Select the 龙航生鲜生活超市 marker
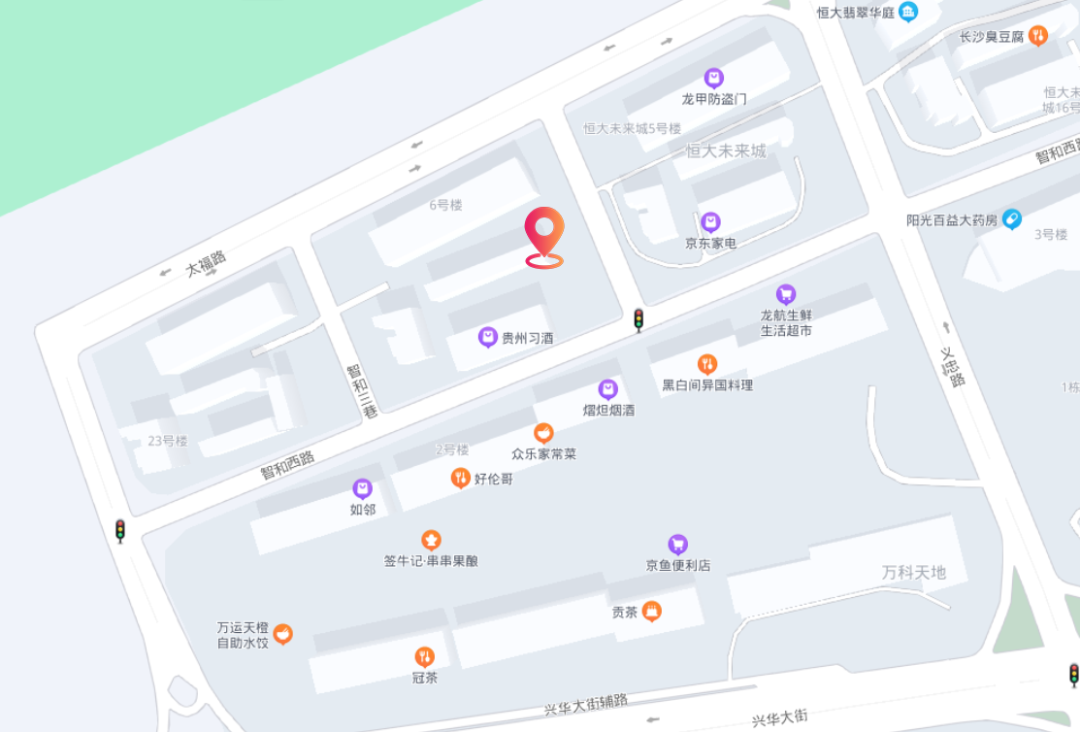Image resolution: width=1080 pixels, height=732 pixels. 786,294
